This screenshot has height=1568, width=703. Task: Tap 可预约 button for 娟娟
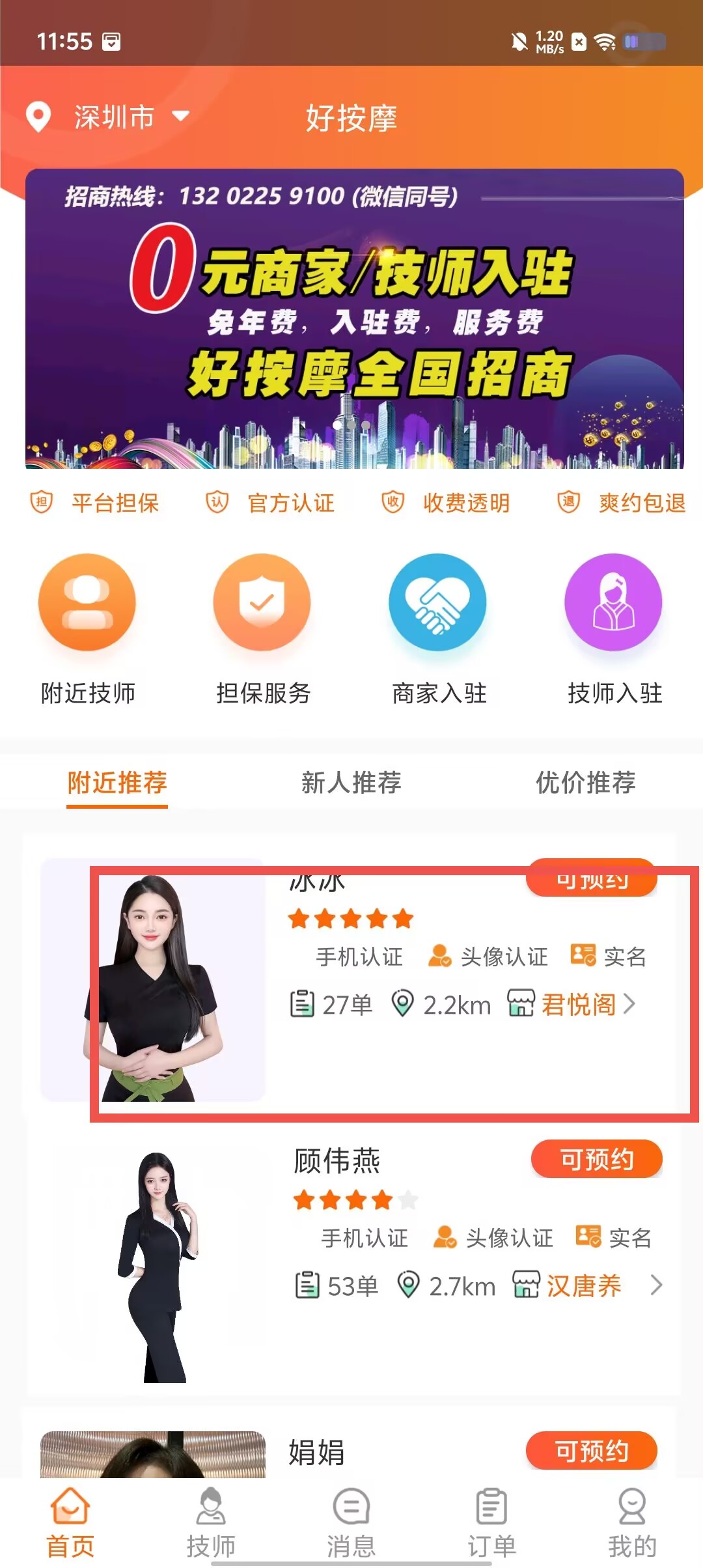pos(592,1451)
